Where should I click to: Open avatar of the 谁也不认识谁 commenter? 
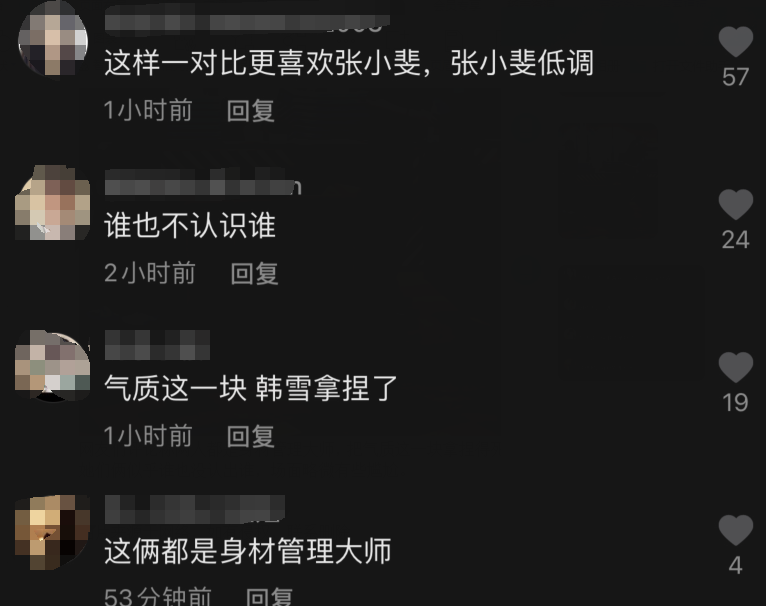[52, 203]
